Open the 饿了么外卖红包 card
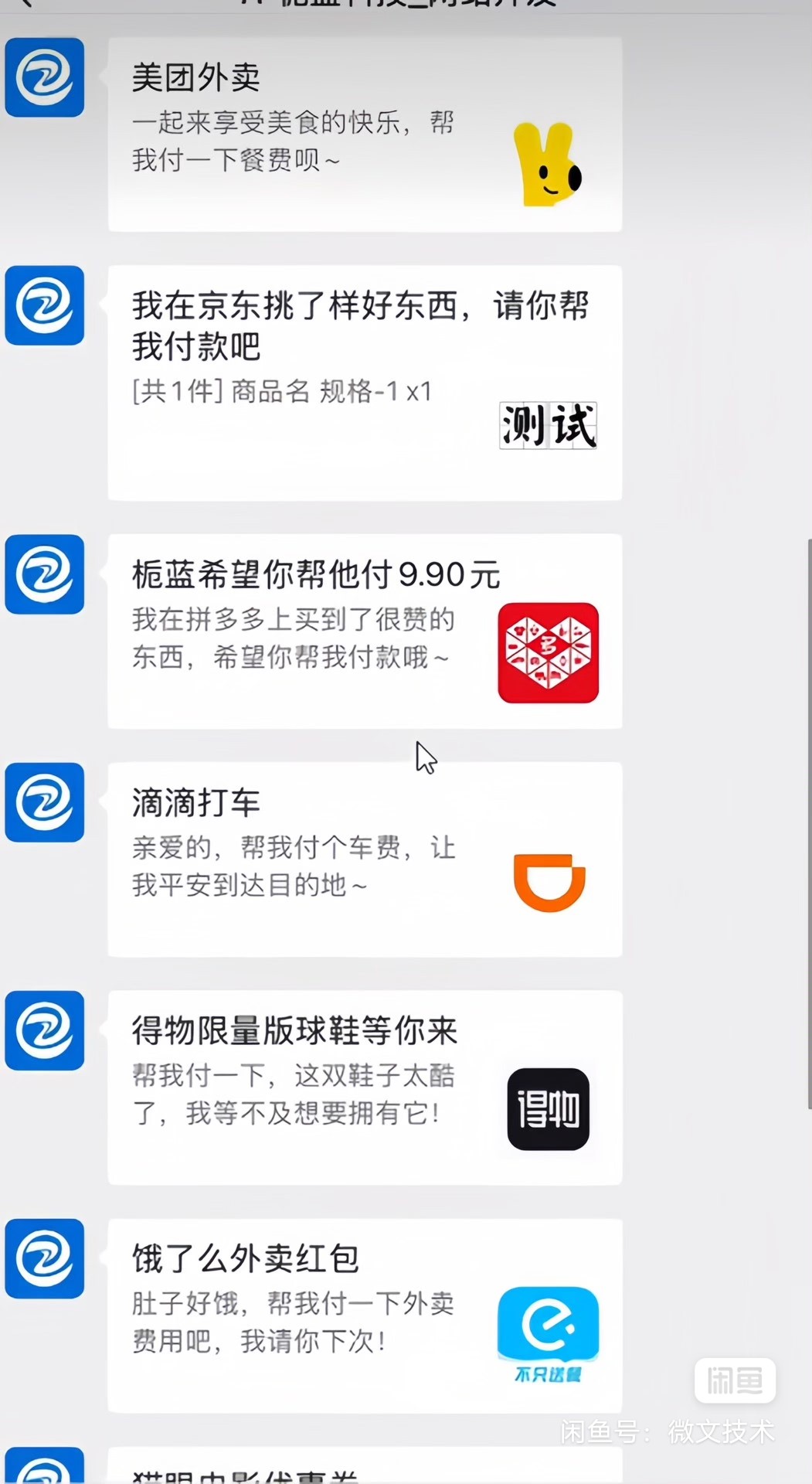This screenshot has width=812, height=1484. tap(365, 1315)
